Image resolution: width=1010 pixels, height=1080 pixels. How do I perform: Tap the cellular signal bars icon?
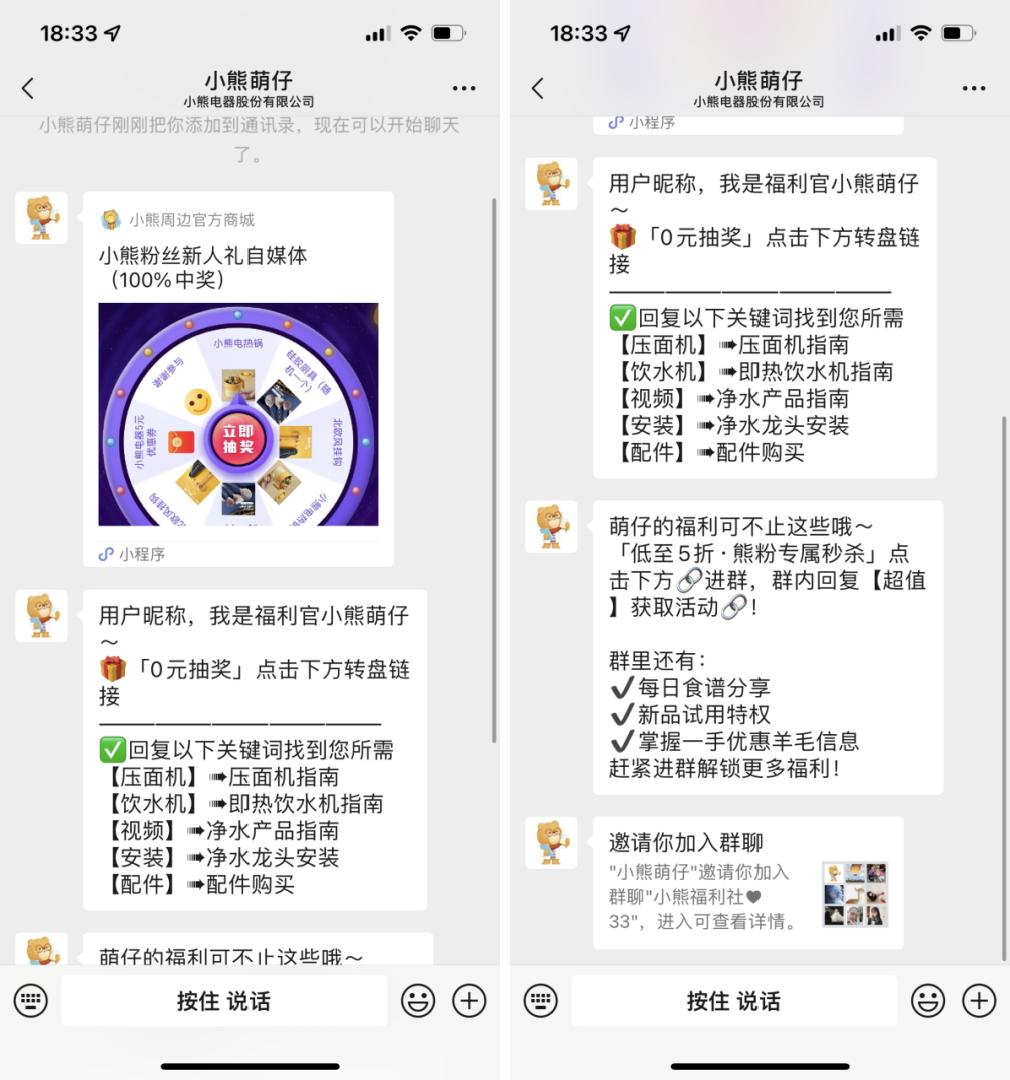(x=378, y=32)
